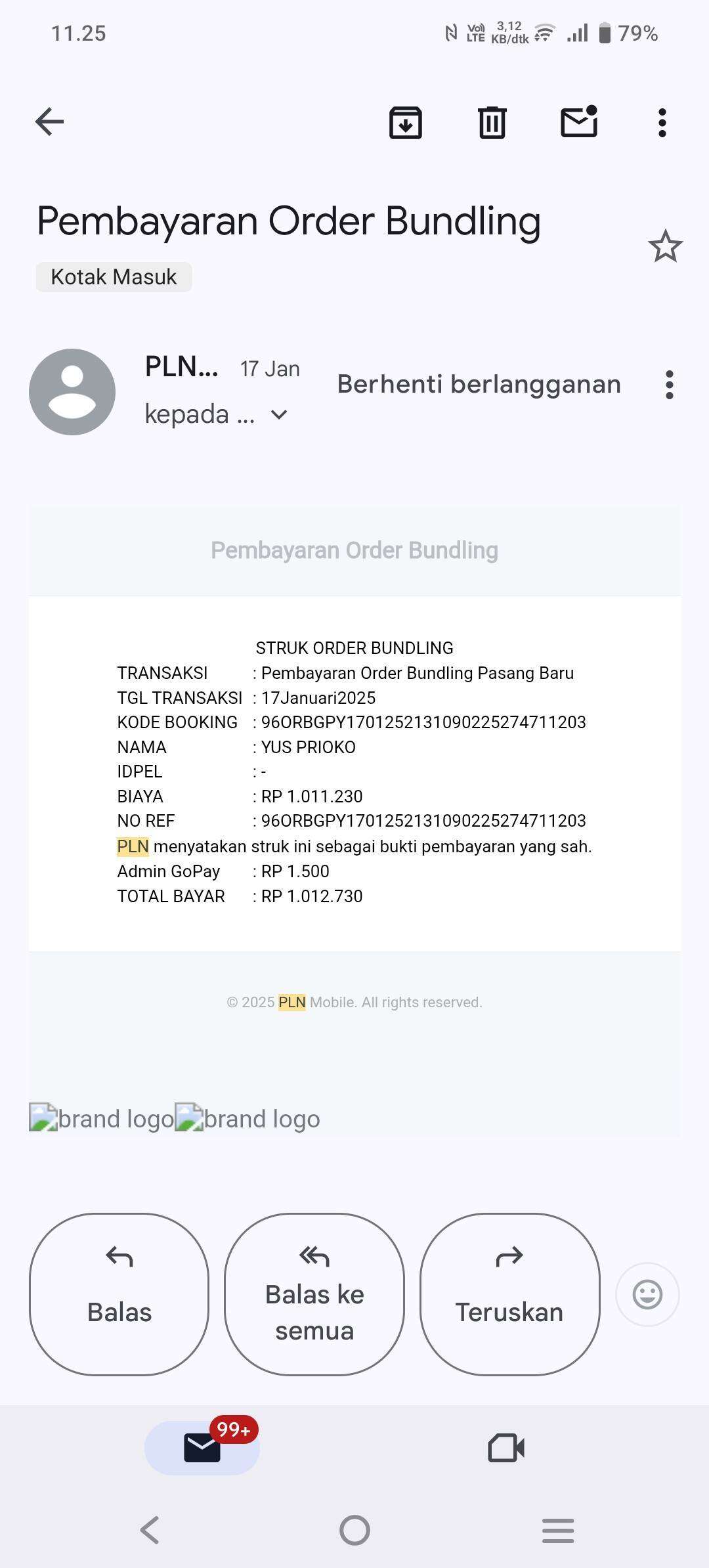Open PLN sender profile avatar
This screenshot has width=709, height=1568.
pos(72,392)
